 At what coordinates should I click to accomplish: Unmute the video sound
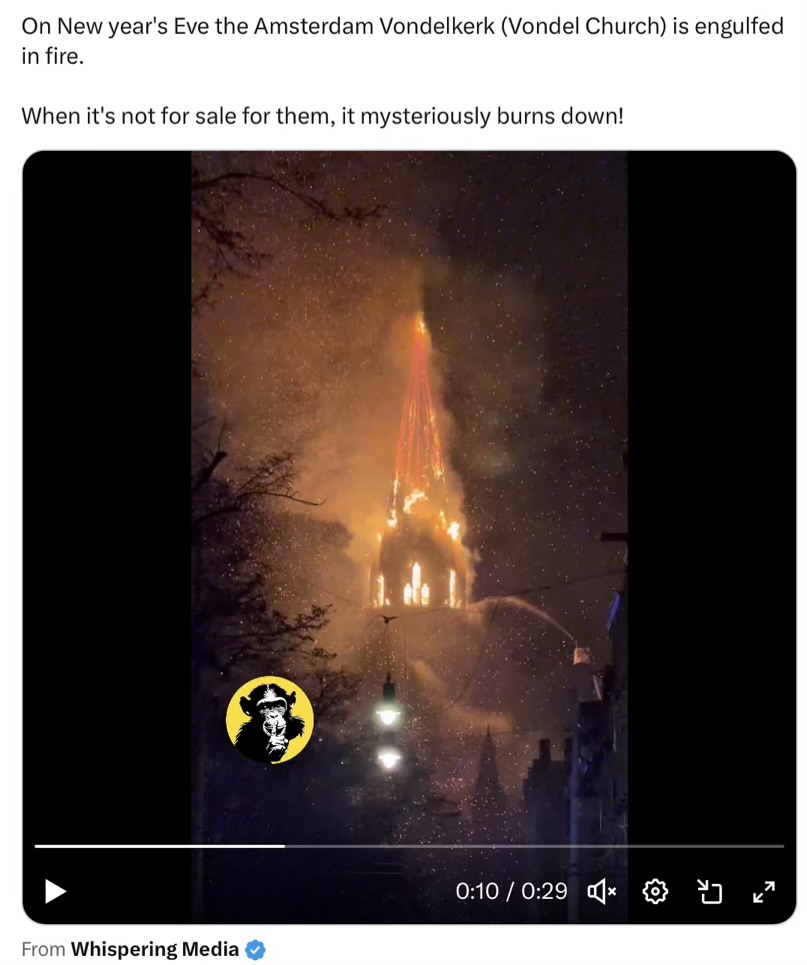601,891
